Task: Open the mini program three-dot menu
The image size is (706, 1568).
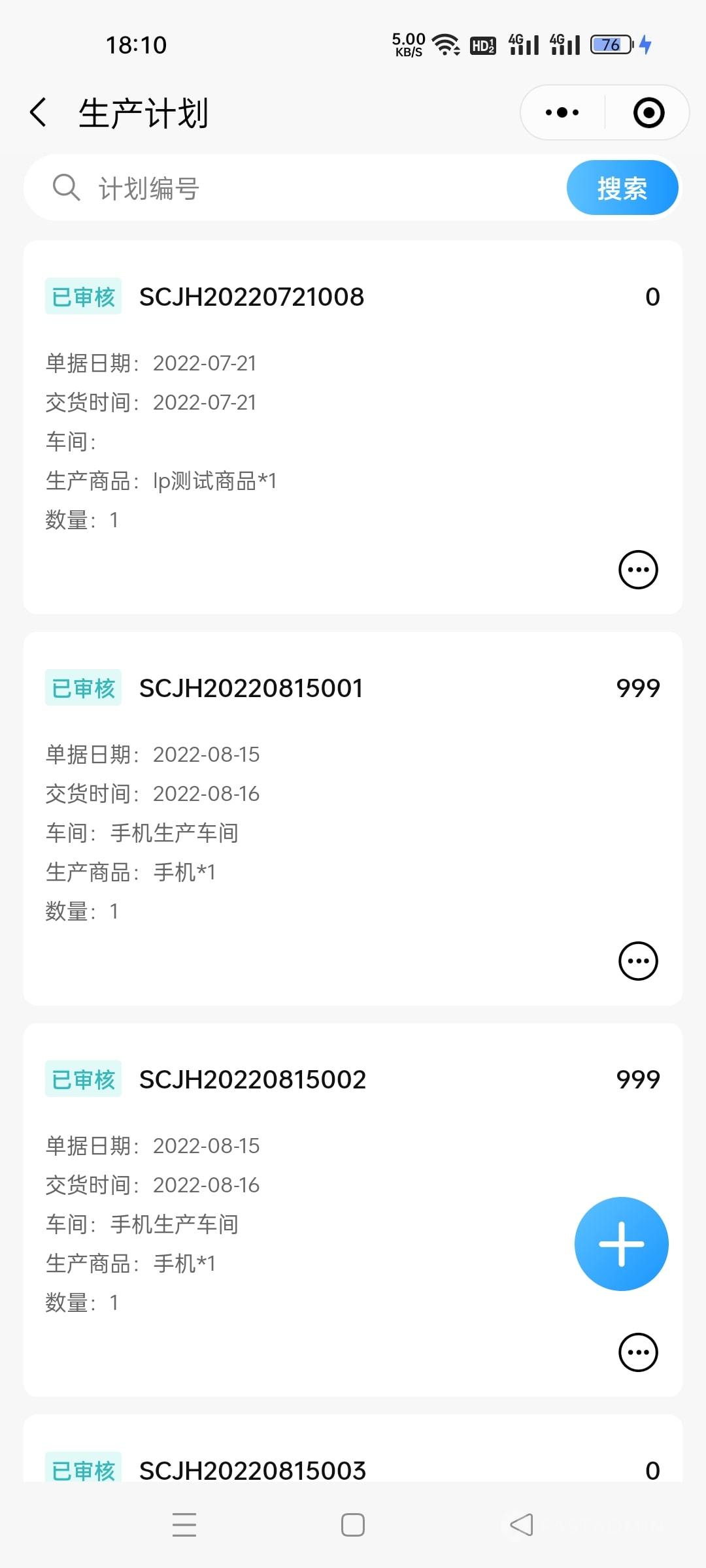Action: click(562, 112)
